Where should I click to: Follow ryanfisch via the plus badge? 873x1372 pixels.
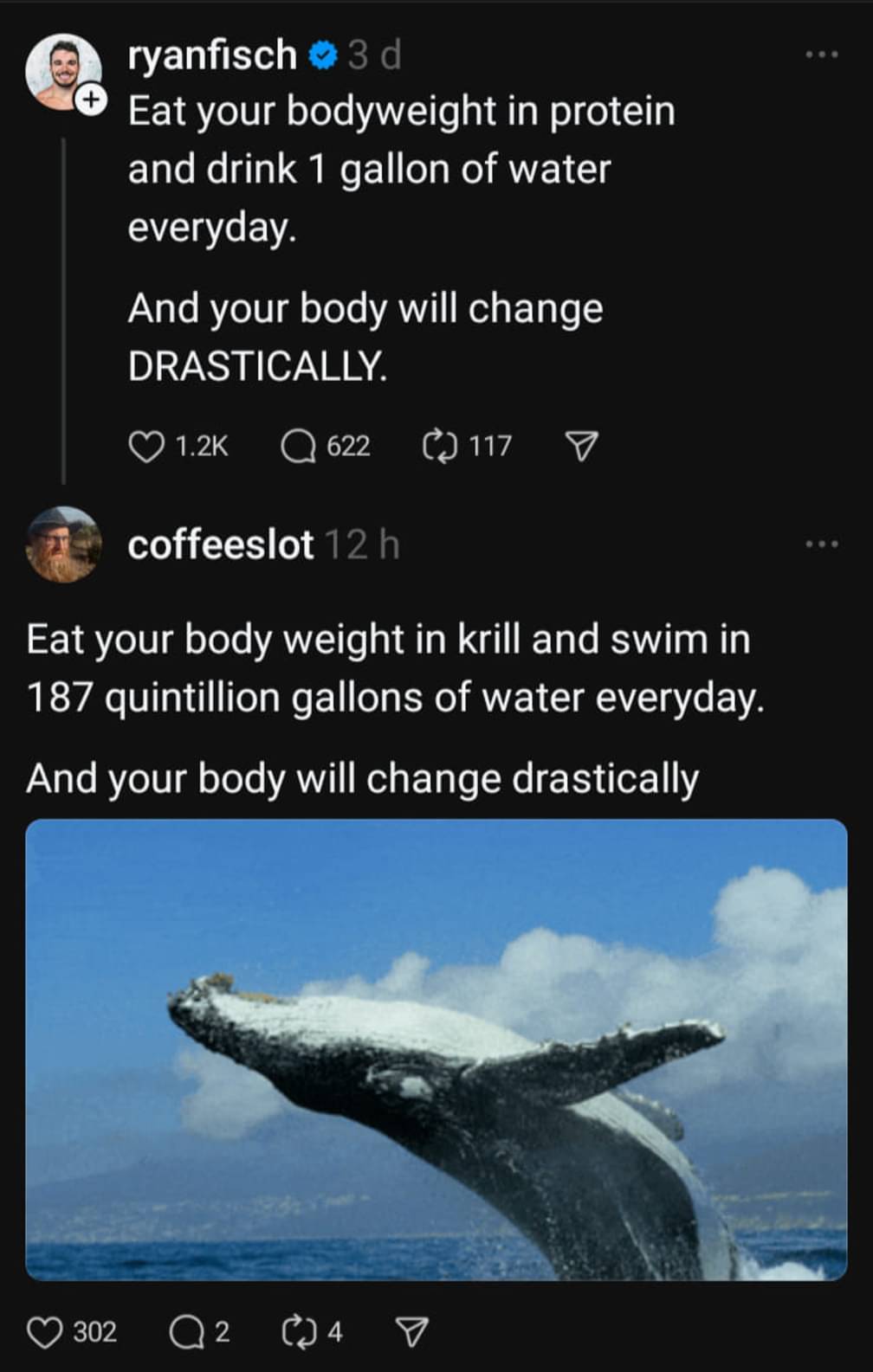click(x=89, y=101)
